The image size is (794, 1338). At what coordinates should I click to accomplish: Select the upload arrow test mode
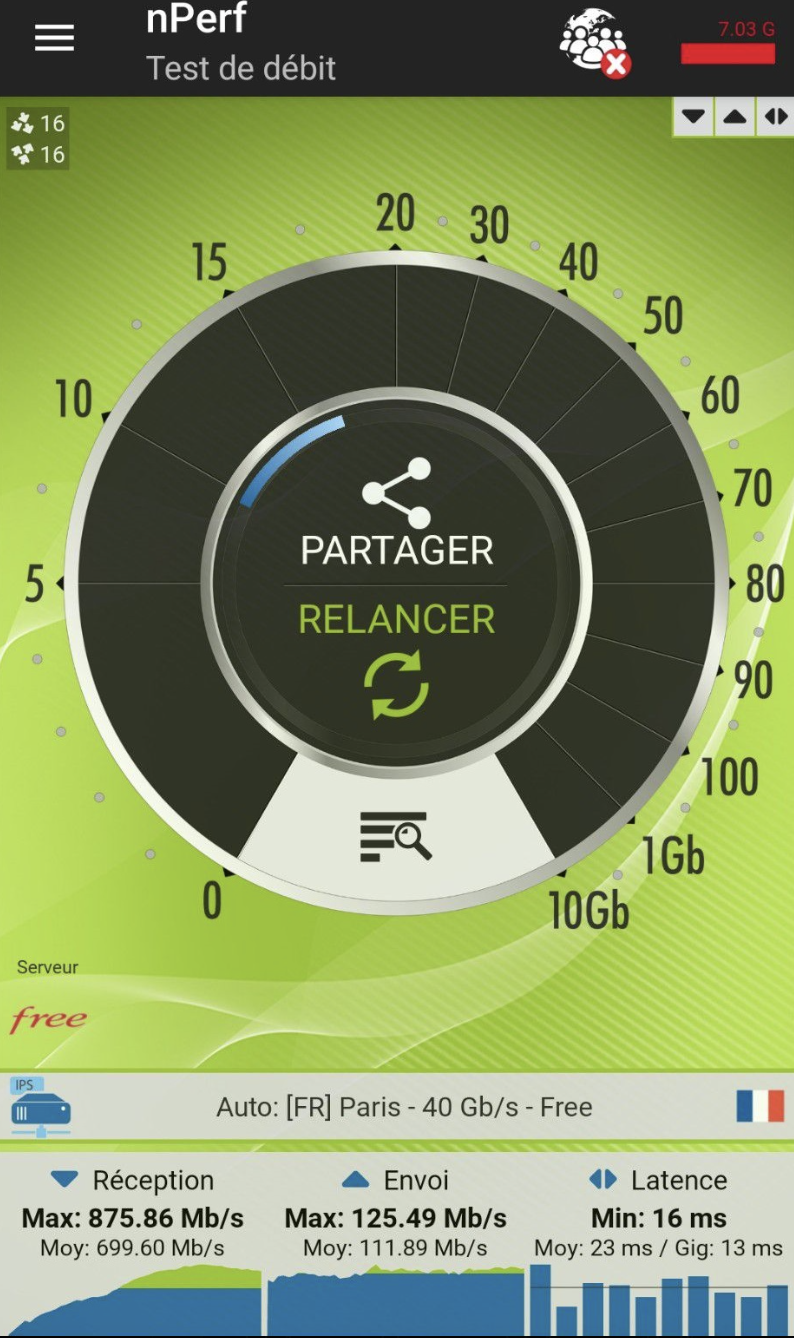coord(735,117)
